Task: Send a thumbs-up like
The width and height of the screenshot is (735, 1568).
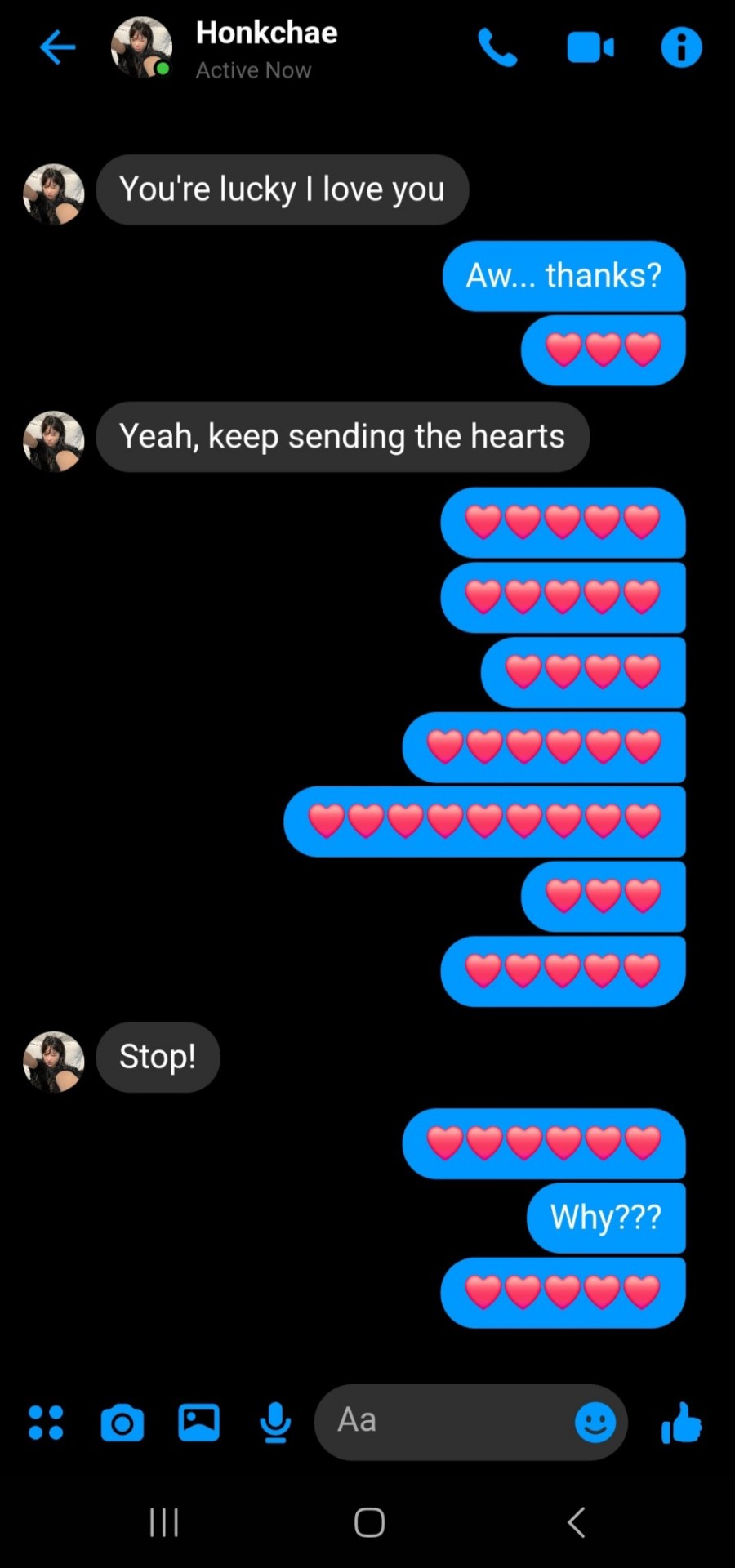Action: coord(681,1423)
